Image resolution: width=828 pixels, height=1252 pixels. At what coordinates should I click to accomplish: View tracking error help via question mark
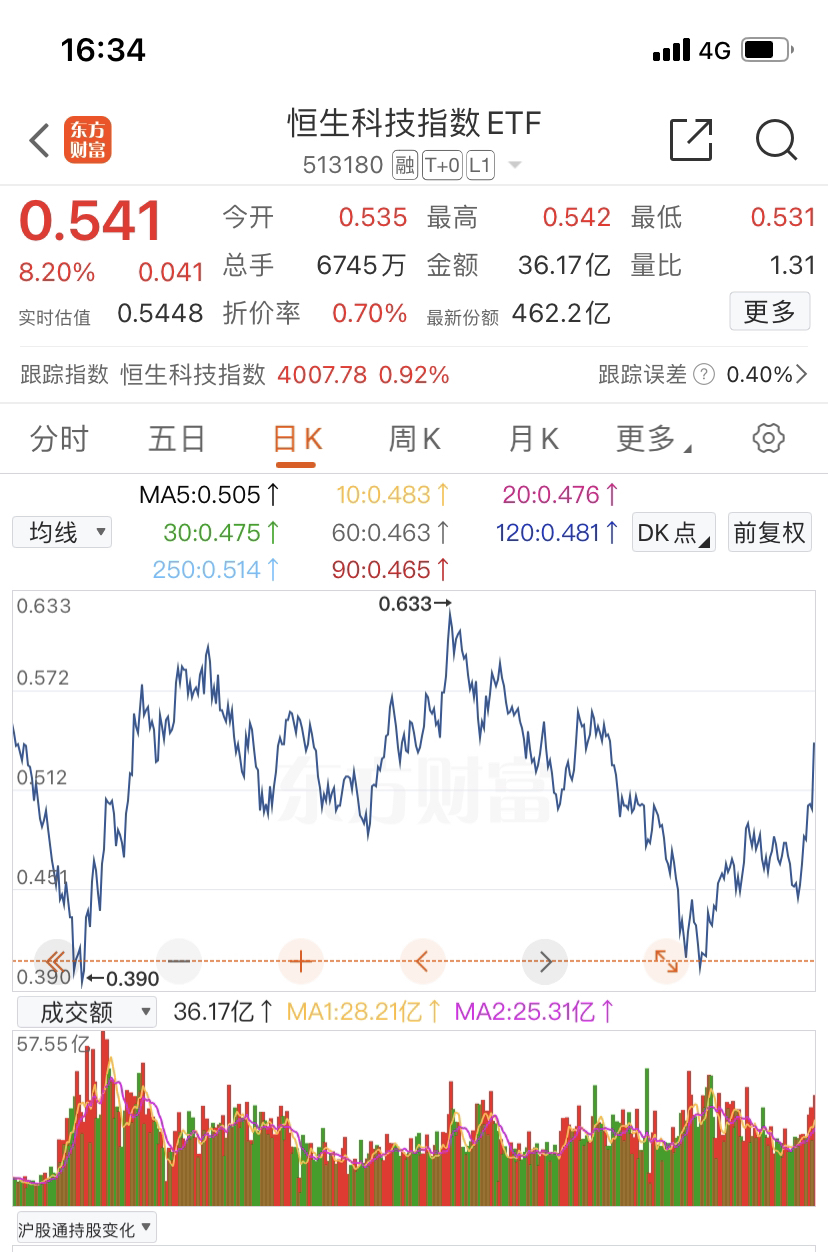pos(704,374)
